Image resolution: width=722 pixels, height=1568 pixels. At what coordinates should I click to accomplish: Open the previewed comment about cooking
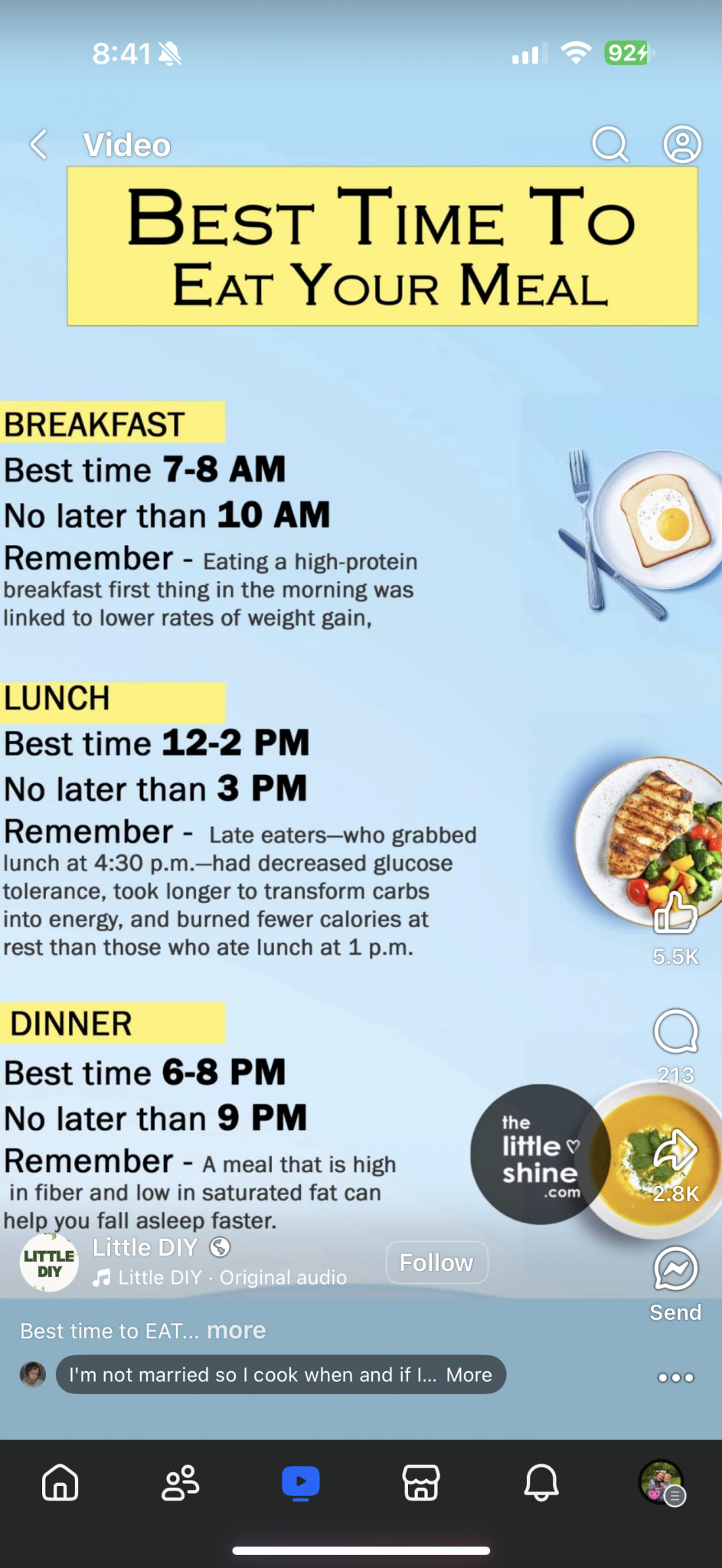(x=281, y=1374)
